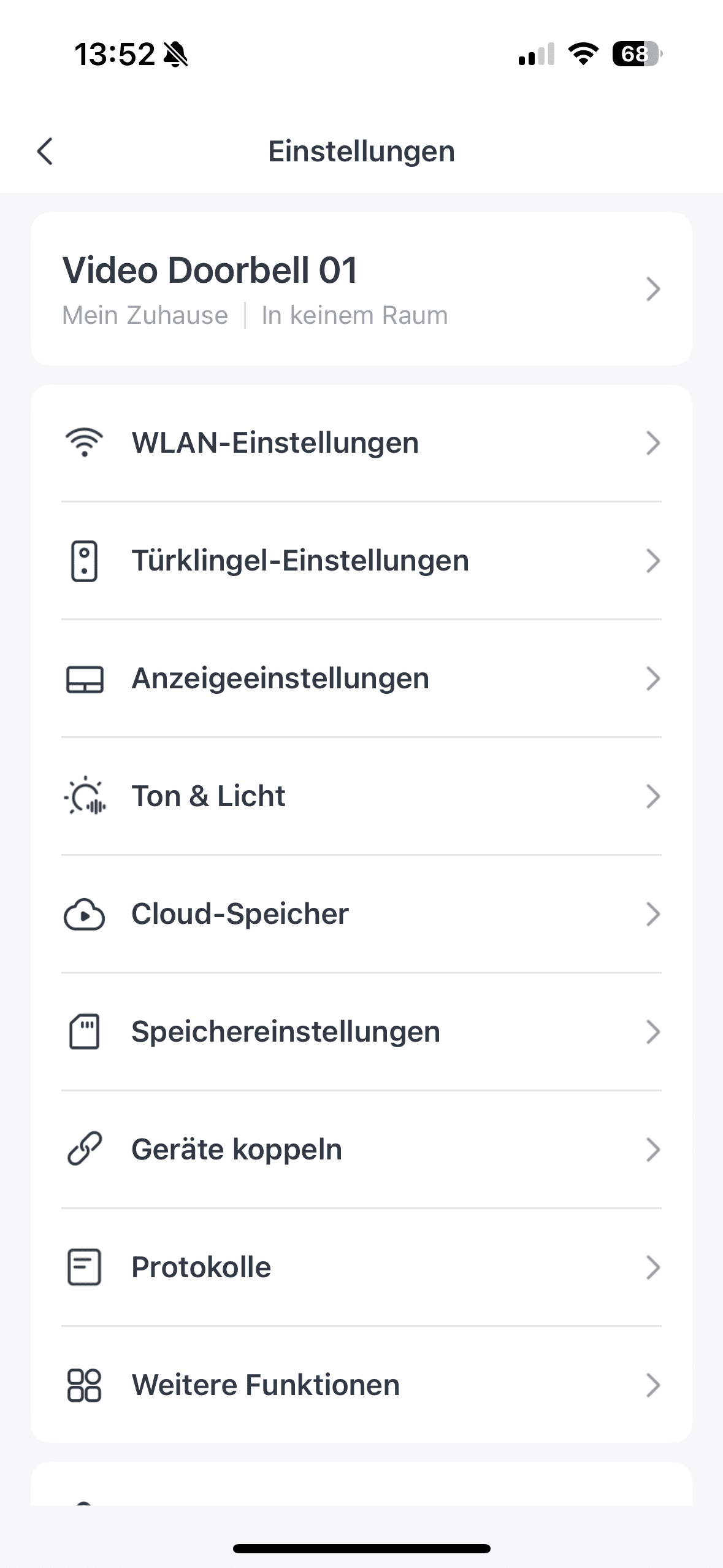Choose Geräte koppeln
723x1568 pixels.
361,1150
